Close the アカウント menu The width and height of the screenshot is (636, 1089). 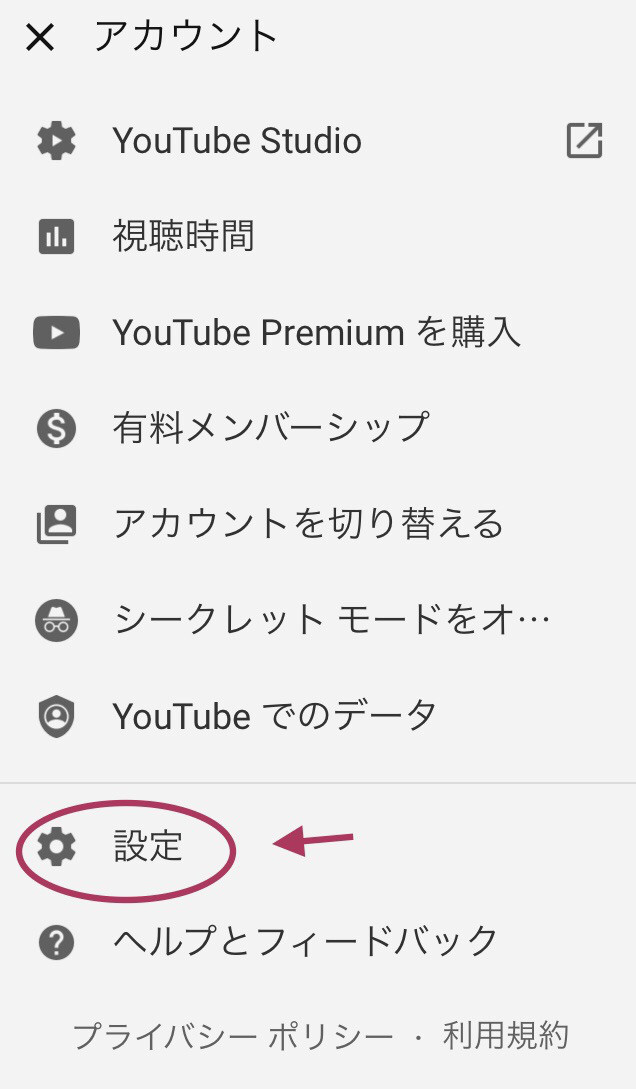pyautogui.click(x=40, y=38)
